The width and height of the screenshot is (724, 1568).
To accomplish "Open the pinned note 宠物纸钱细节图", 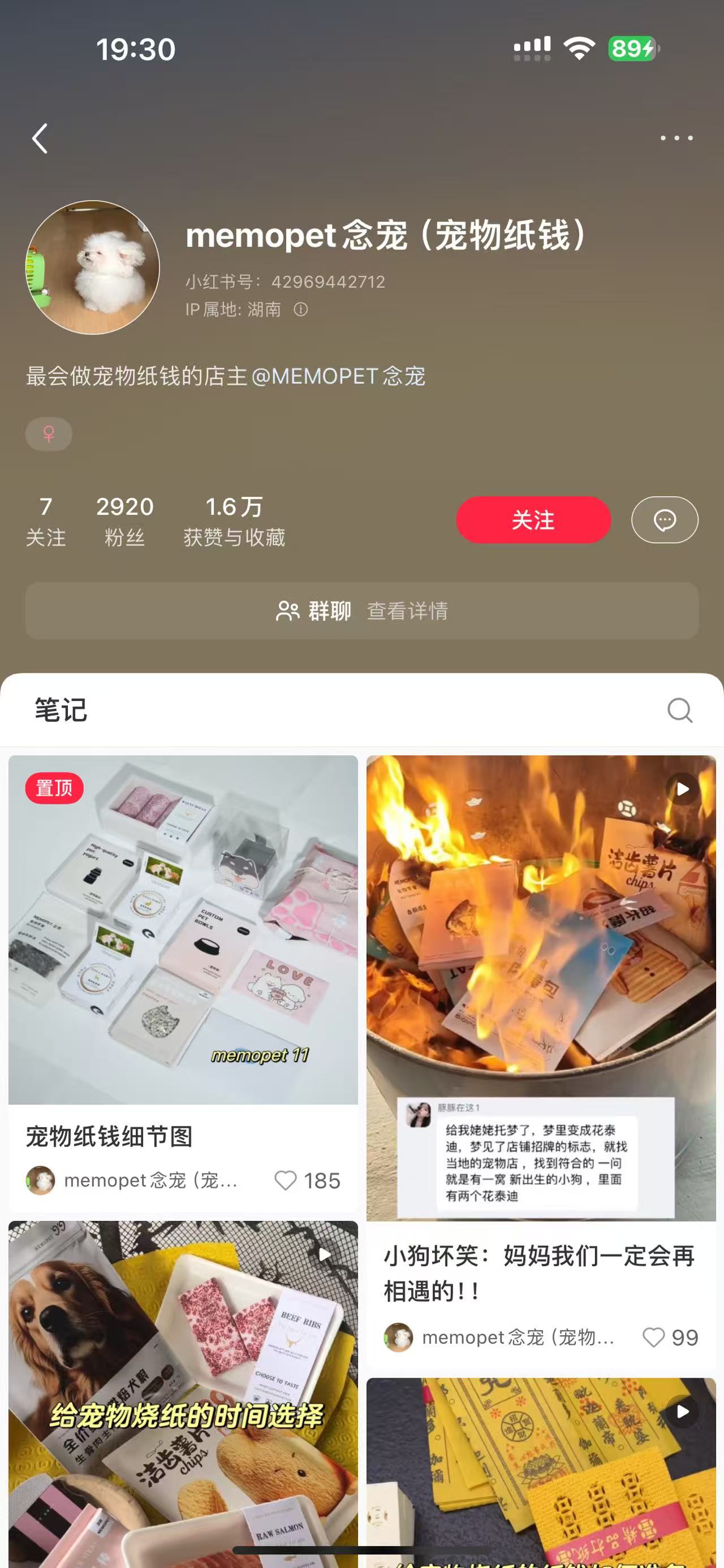I will tap(183, 930).
